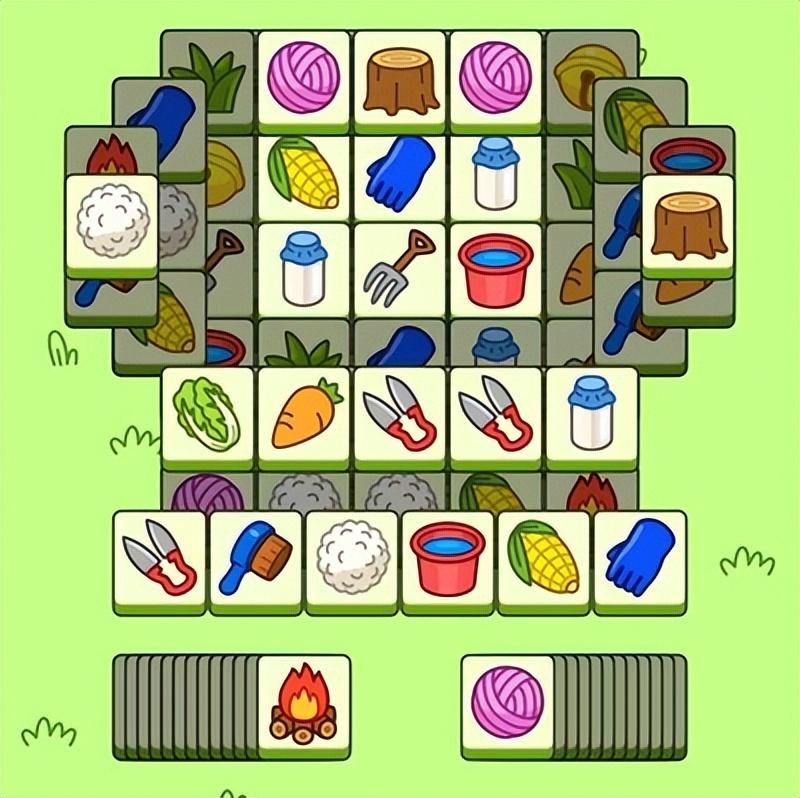
Task: Pick the pitchfork tile
Action: pos(401,266)
